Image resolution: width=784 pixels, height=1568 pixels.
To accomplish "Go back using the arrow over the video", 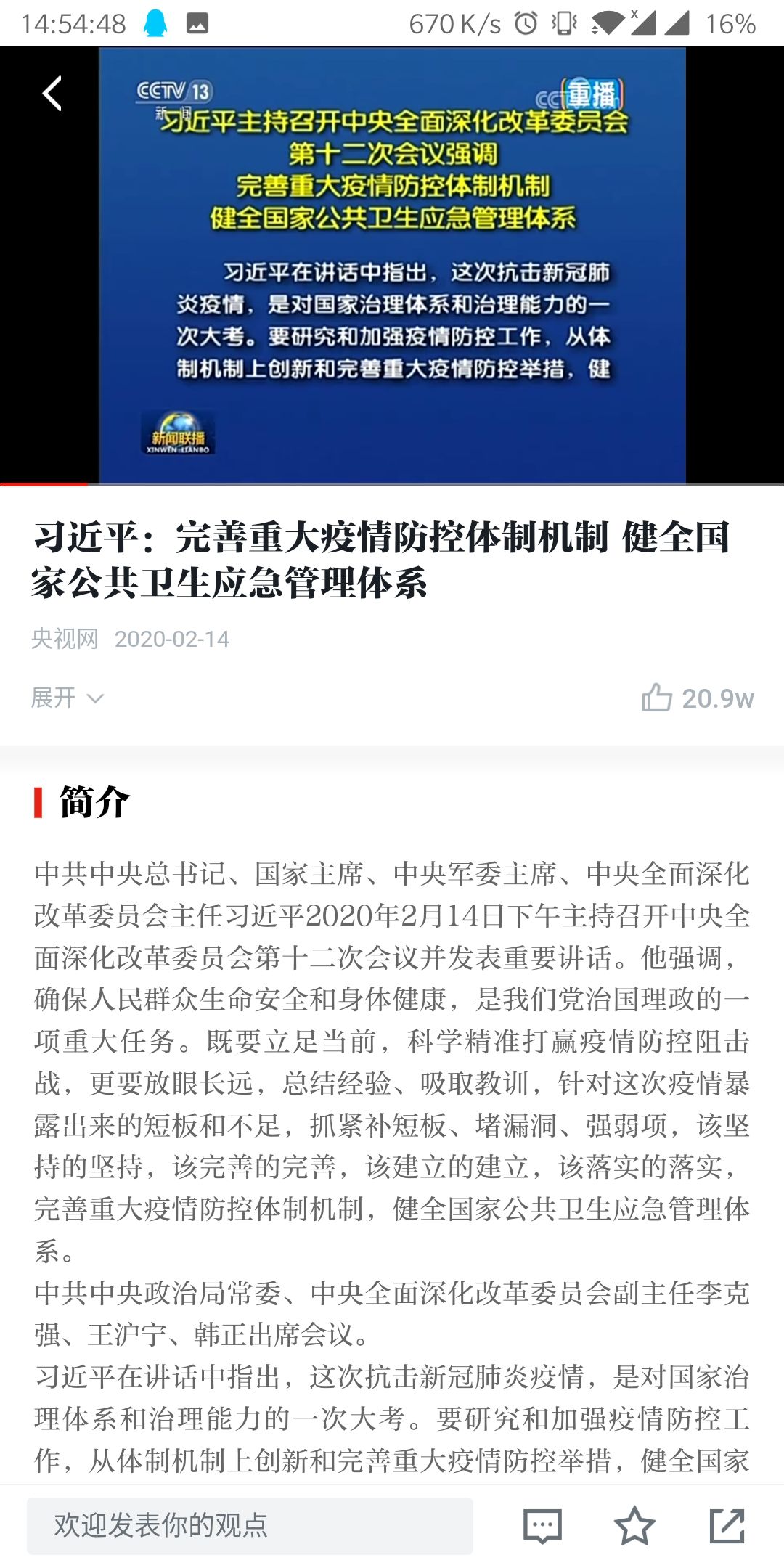I will point(52,94).
